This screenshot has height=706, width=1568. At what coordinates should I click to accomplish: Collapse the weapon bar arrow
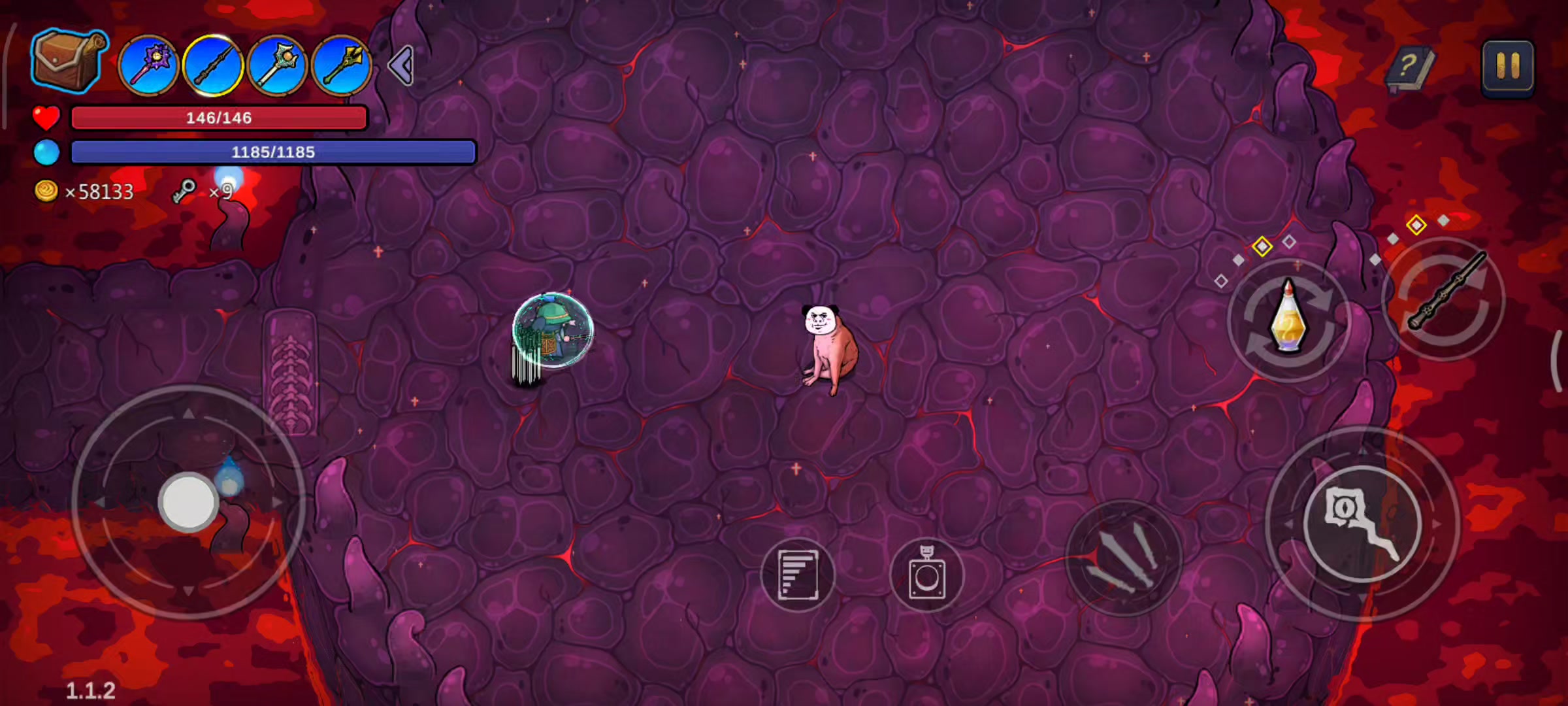[401, 65]
